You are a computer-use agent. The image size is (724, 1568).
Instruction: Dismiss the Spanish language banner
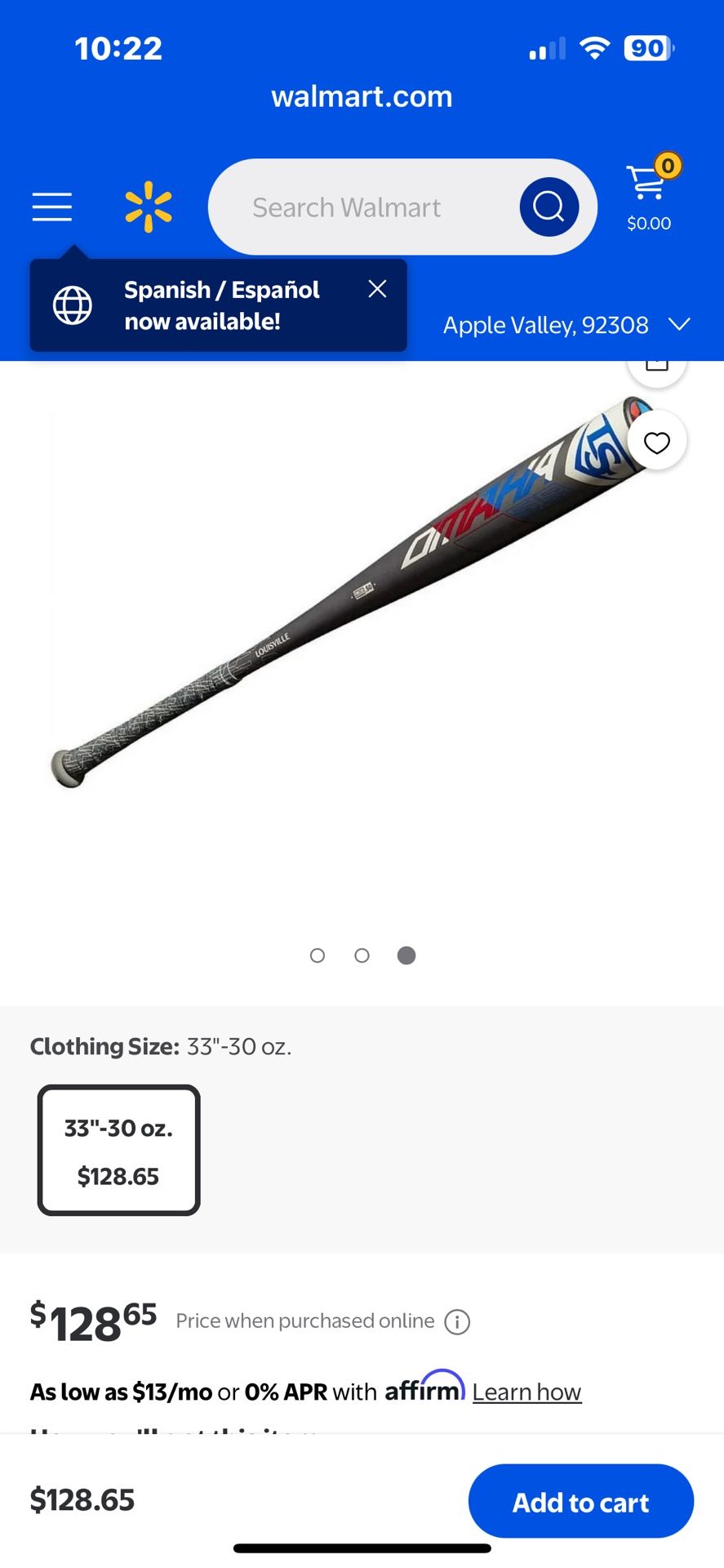point(377,289)
